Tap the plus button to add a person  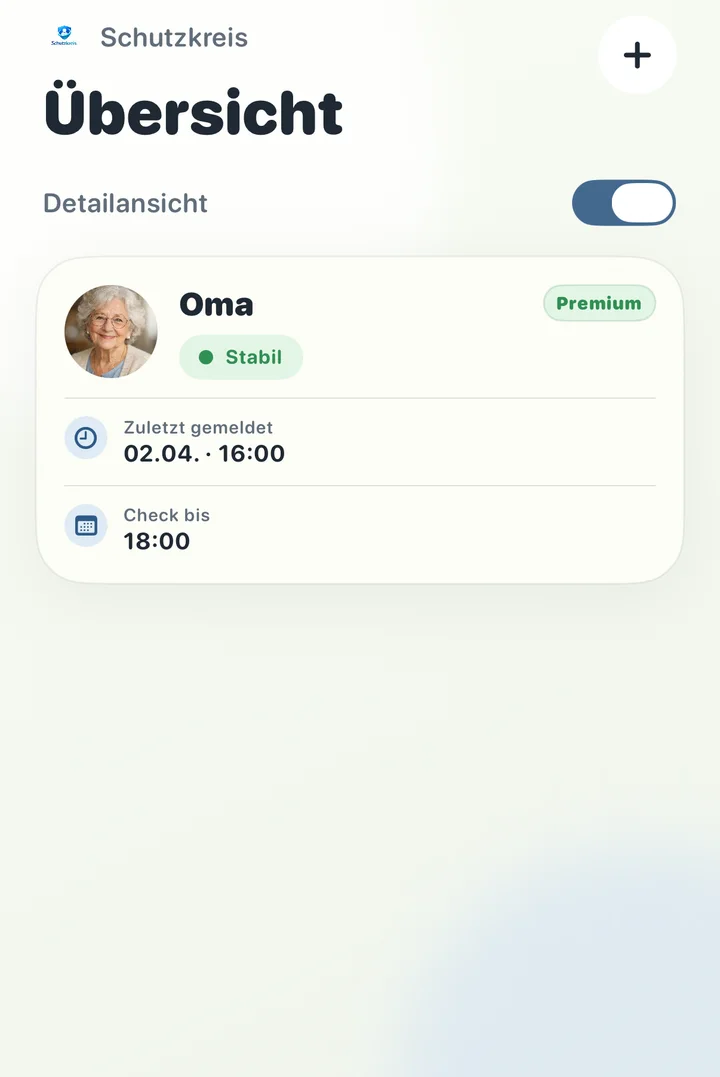[x=637, y=55]
